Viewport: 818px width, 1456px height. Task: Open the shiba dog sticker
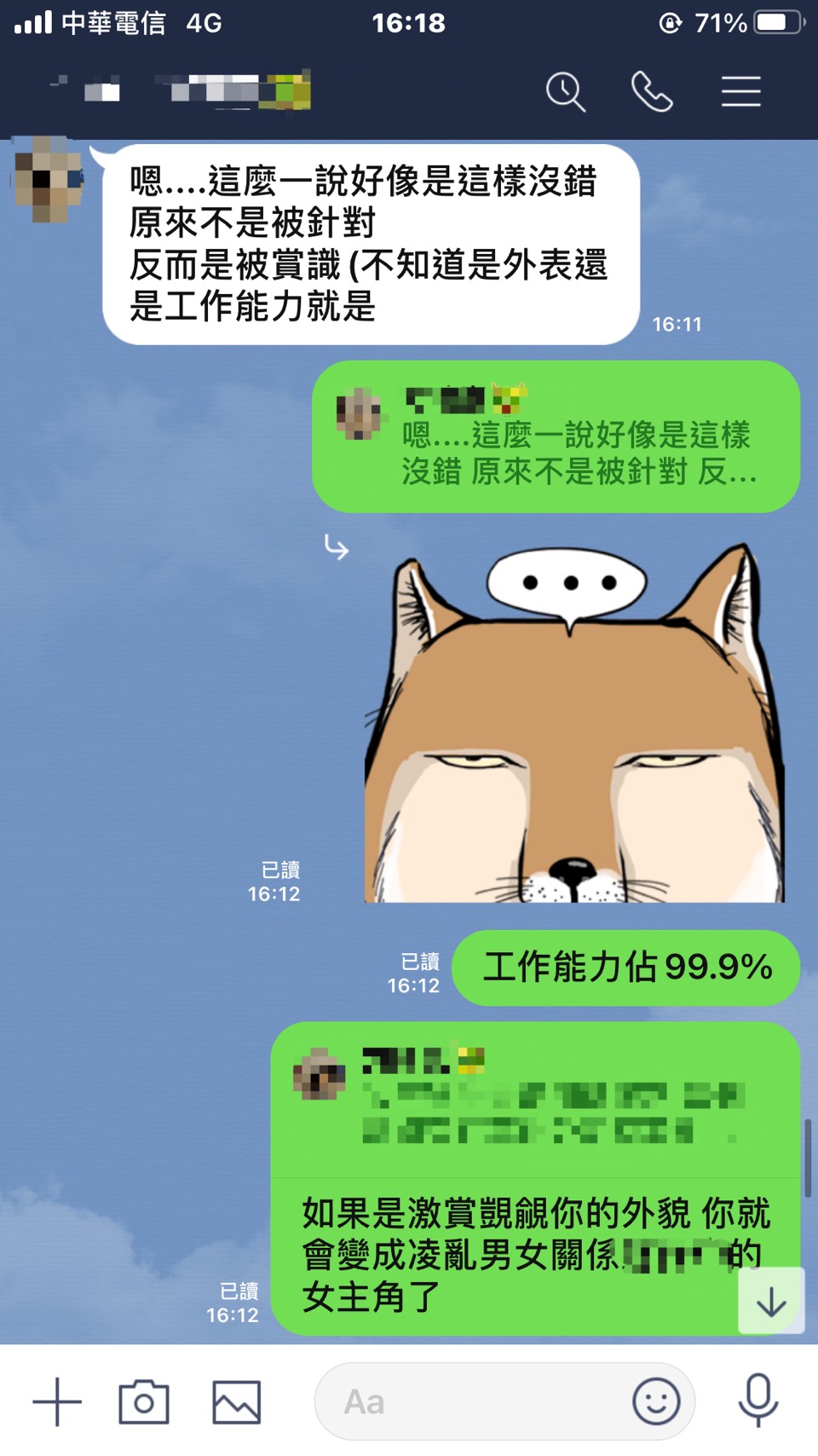point(573,725)
